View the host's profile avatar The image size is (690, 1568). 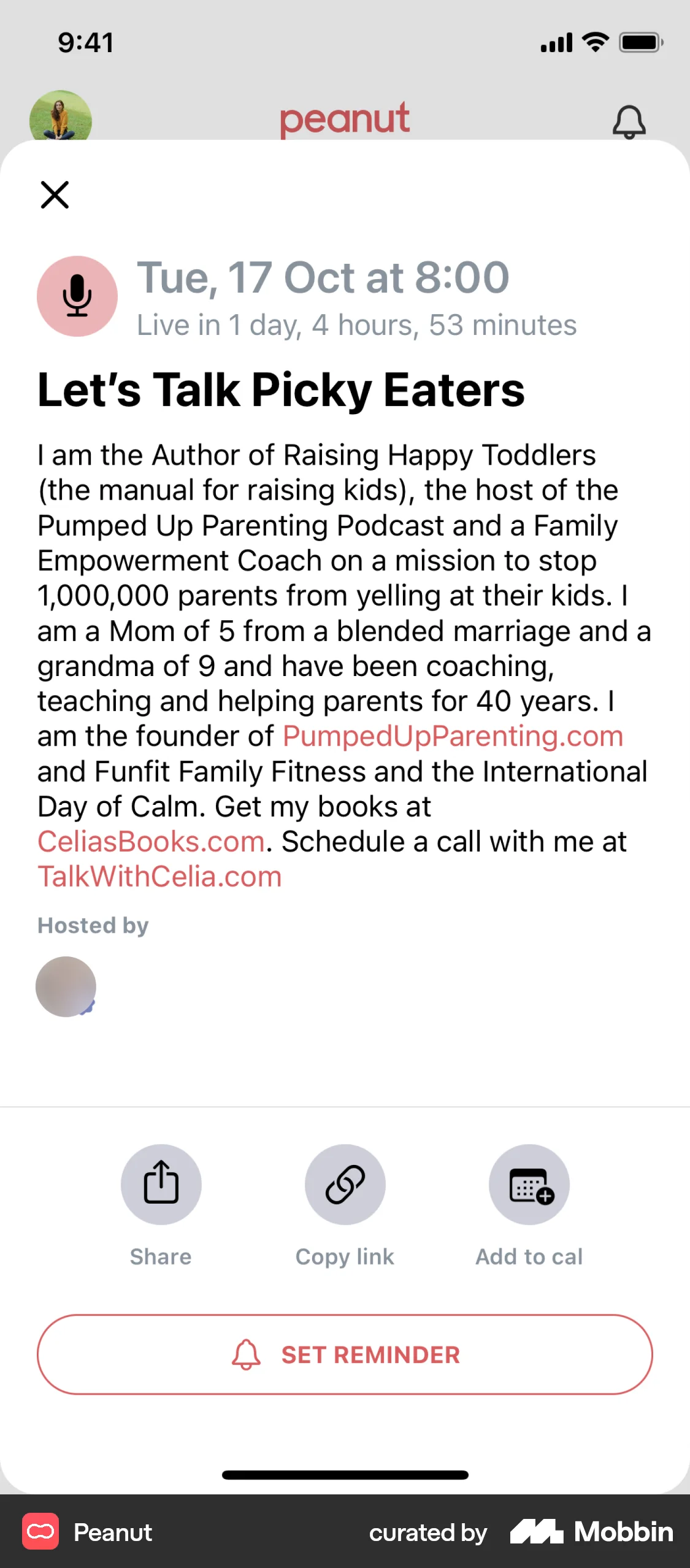coord(66,986)
